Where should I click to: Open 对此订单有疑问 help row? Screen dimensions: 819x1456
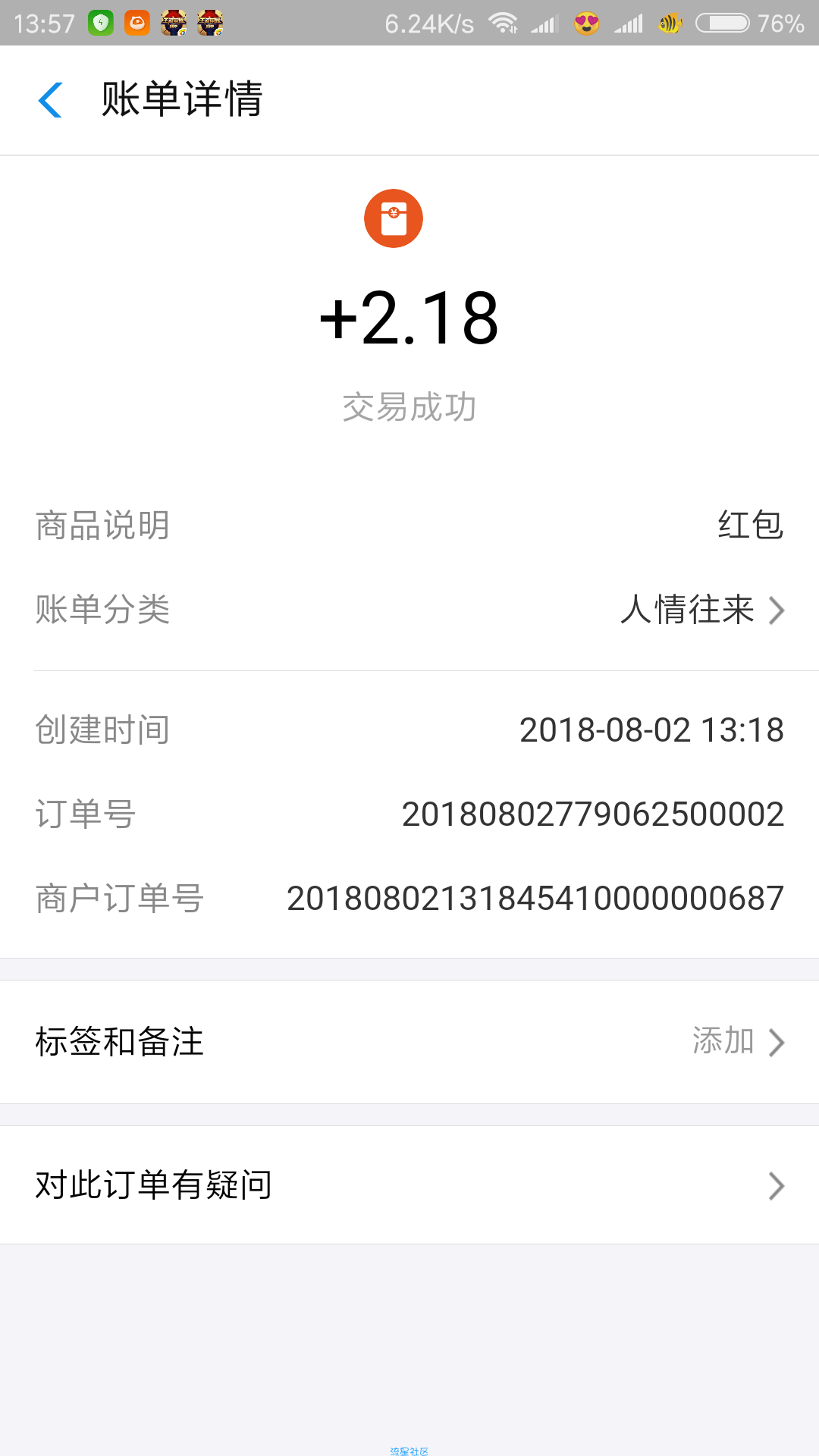[409, 1185]
